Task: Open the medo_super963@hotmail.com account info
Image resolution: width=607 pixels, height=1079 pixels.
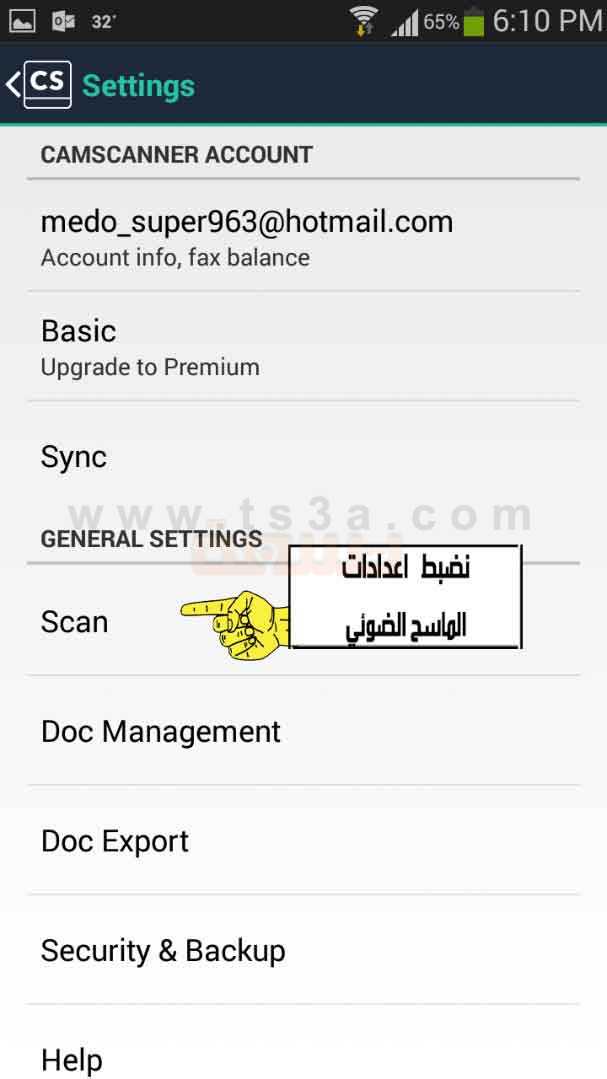Action: click(x=304, y=236)
